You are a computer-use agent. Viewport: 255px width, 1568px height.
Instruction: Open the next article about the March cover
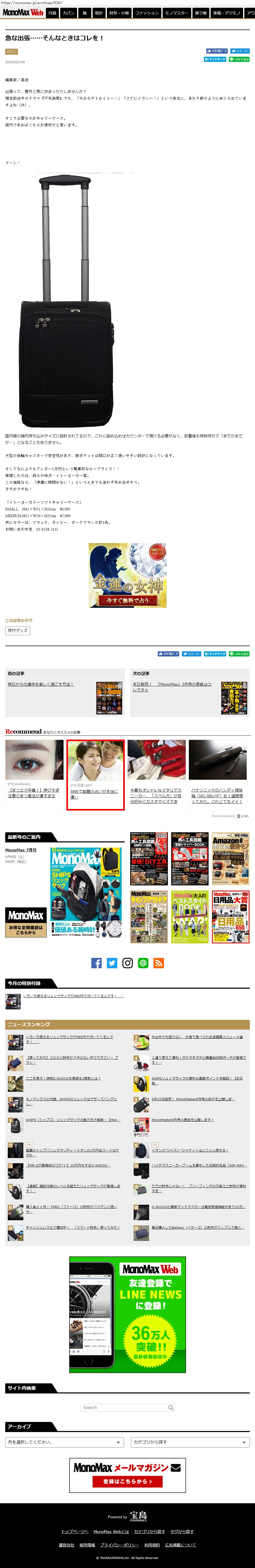click(173, 687)
